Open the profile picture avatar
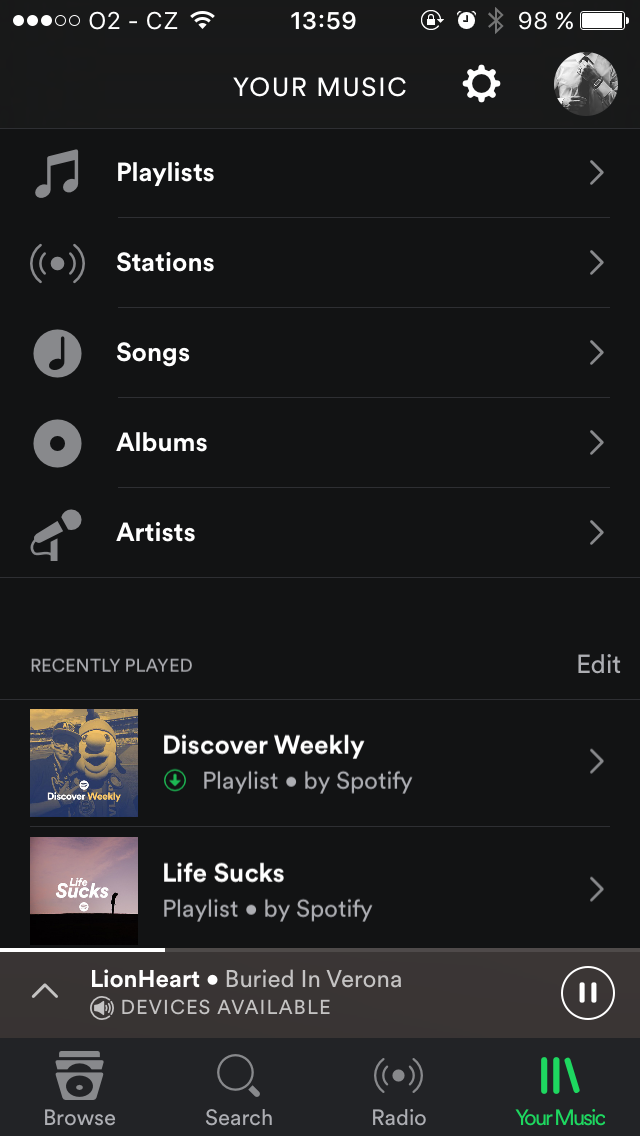 tap(585, 85)
